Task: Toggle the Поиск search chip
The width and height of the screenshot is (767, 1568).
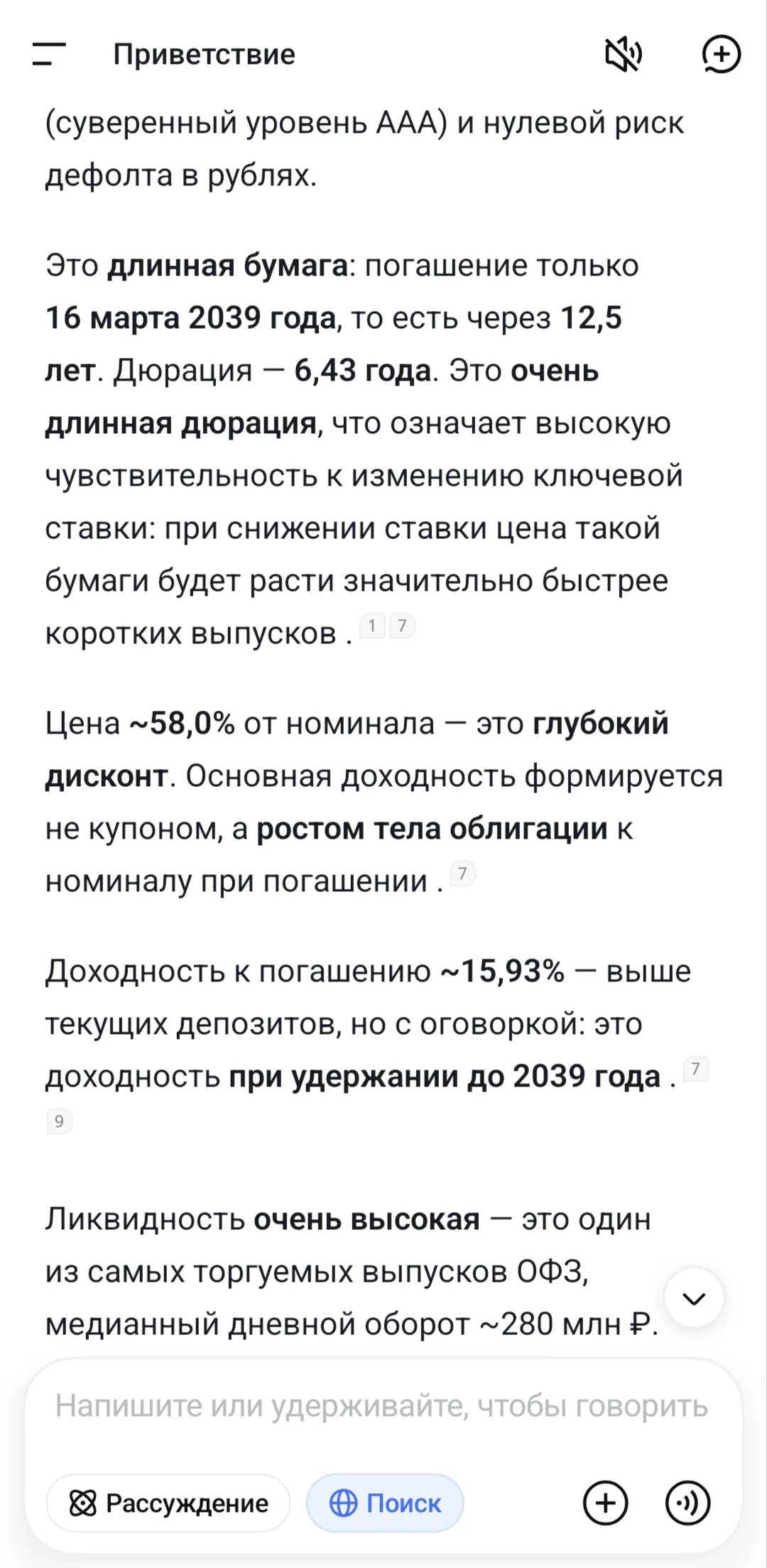Action: (385, 1503)
